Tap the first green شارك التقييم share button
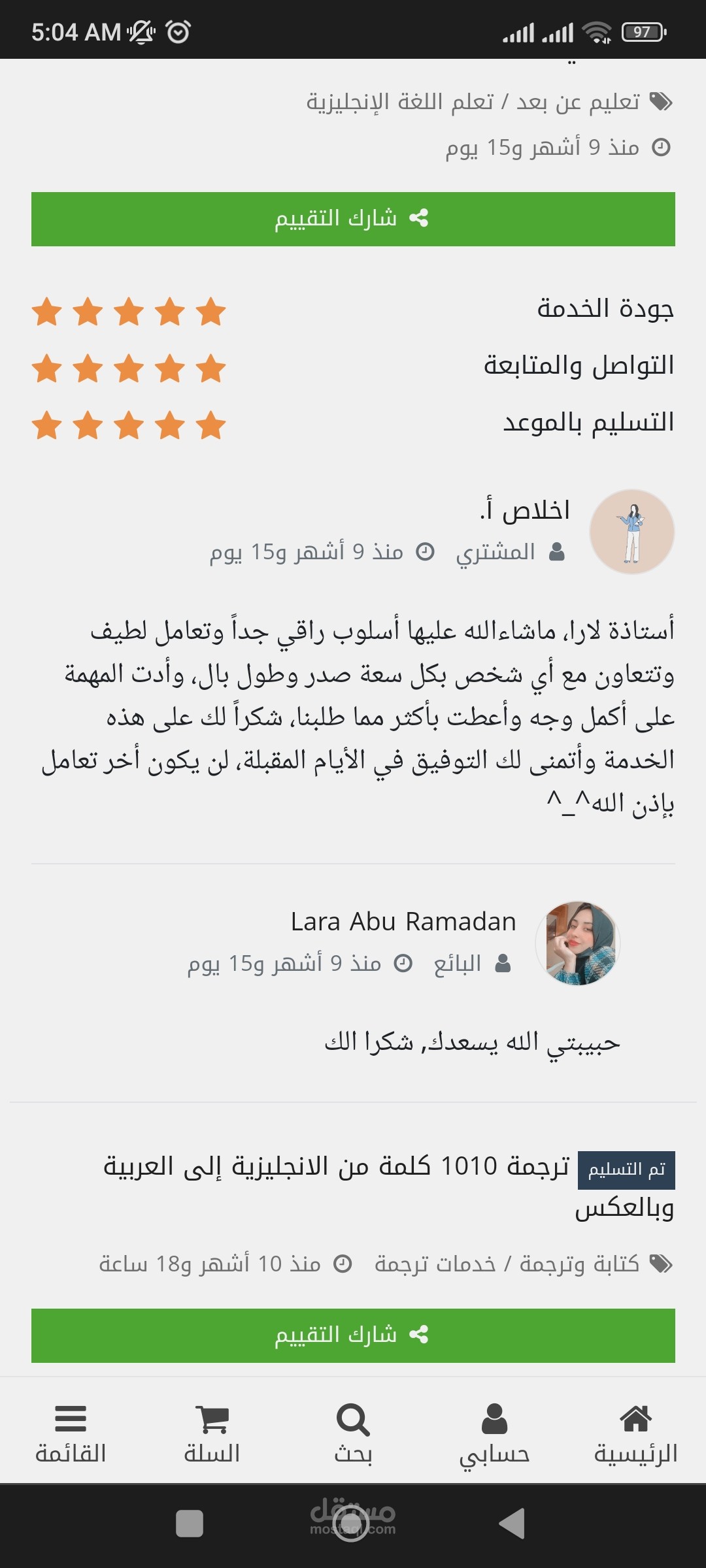Screen dimensions: 706x1568 click(353, 219)
